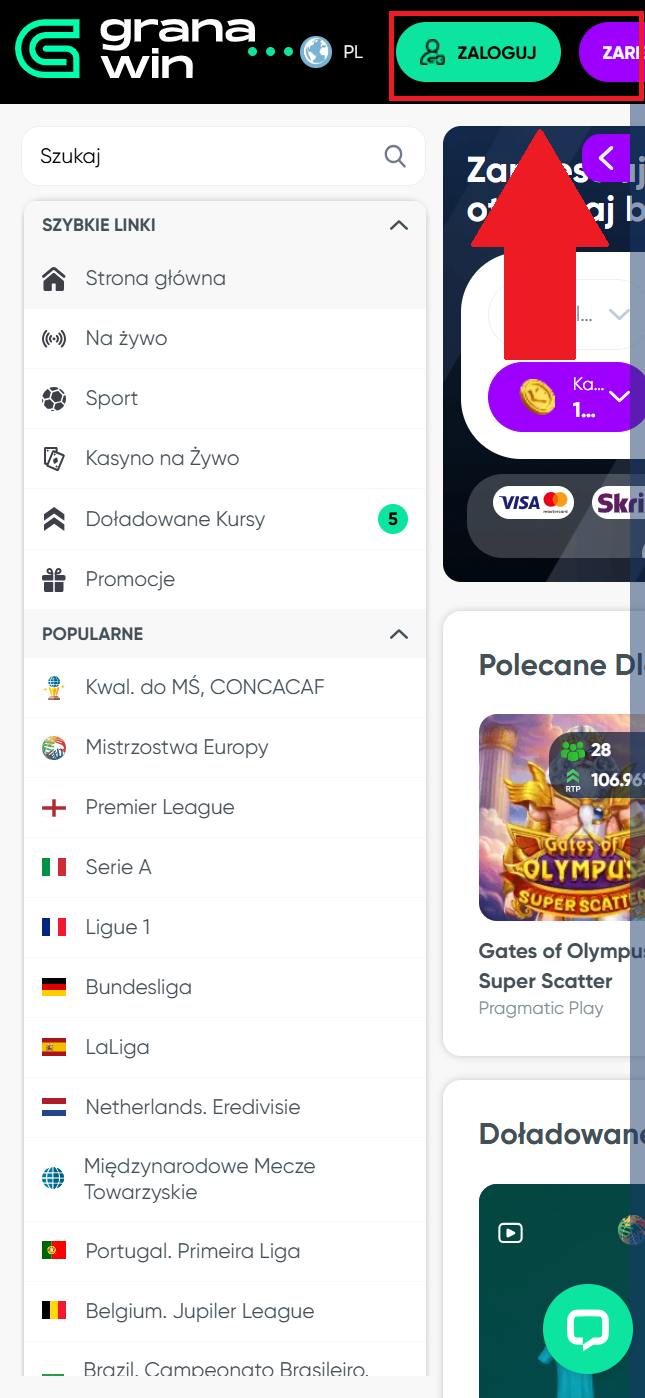
Task: Select Premier League
Action: tap(225, 807)
